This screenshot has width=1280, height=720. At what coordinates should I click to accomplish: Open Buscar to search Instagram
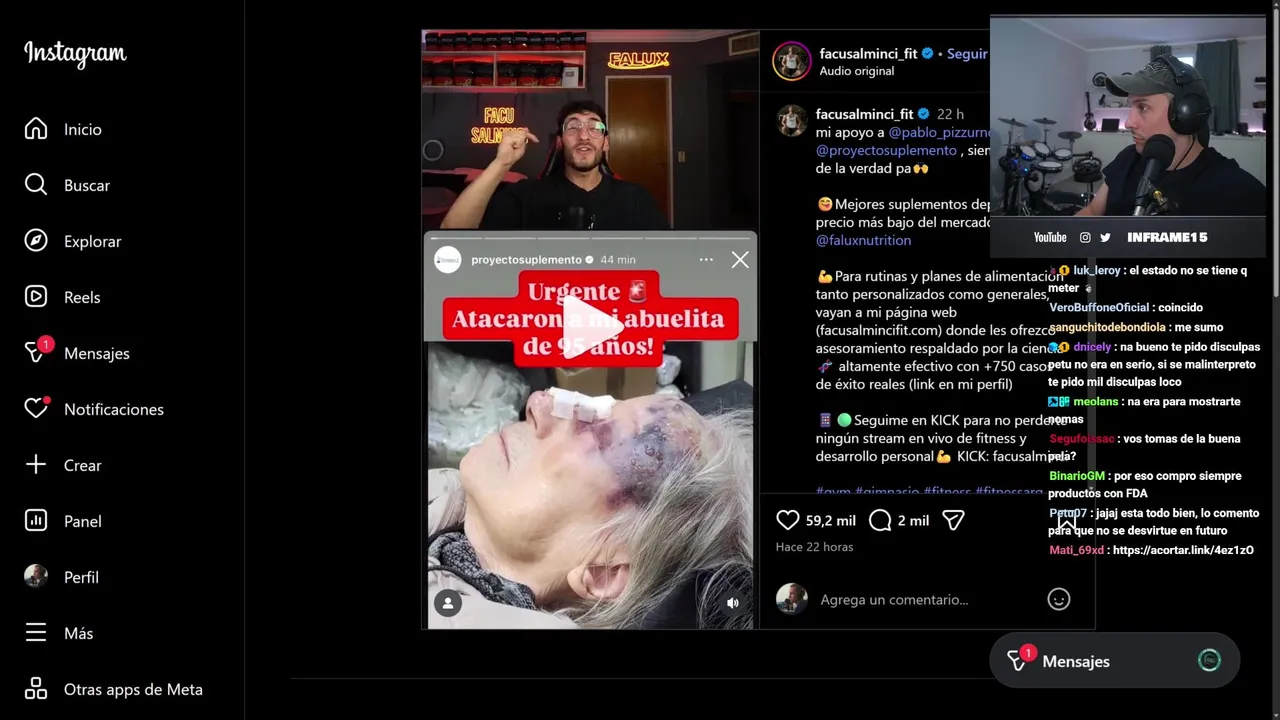[x=86, y=185]
